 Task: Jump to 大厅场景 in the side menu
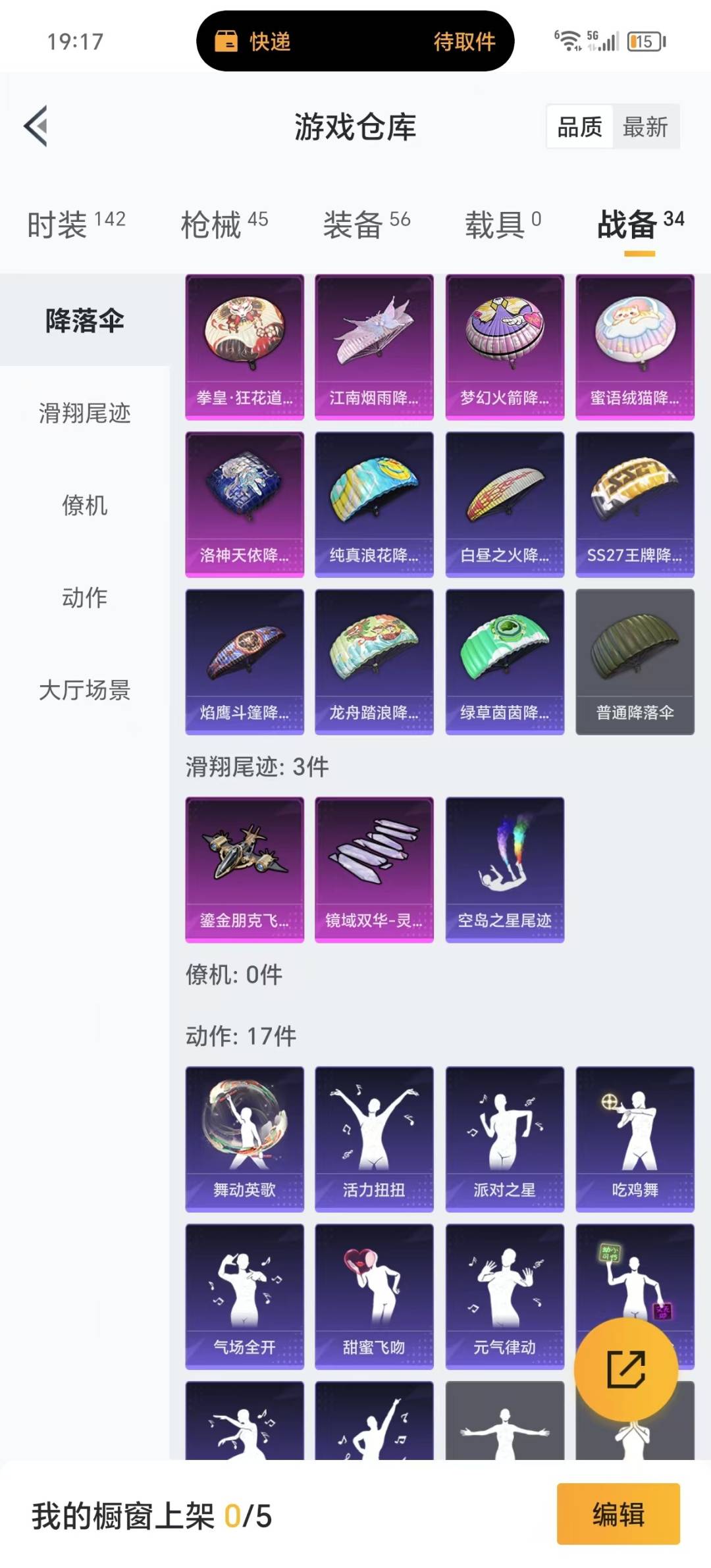(85, 689)
